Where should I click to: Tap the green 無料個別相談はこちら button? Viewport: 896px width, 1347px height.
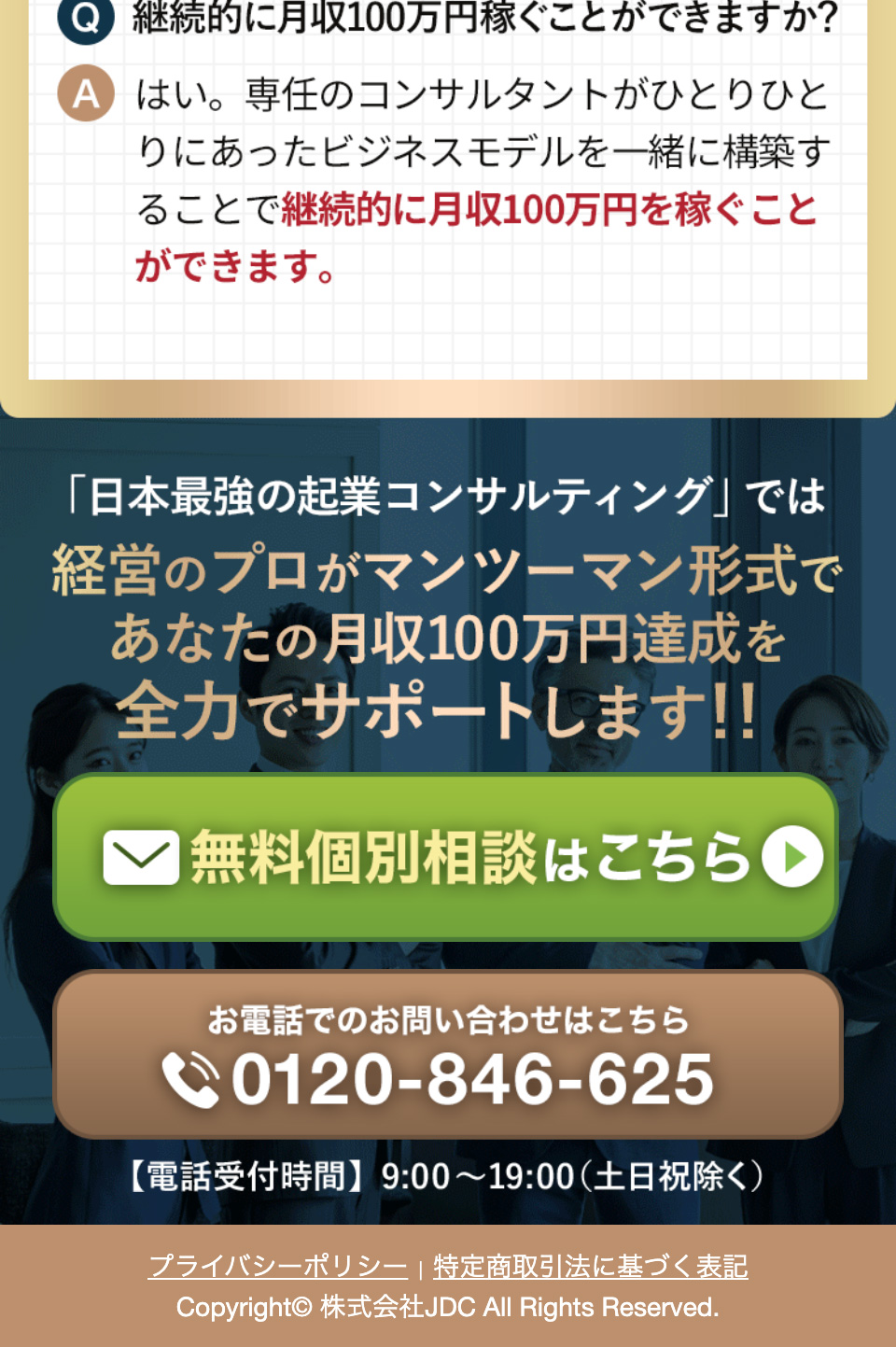446,857
